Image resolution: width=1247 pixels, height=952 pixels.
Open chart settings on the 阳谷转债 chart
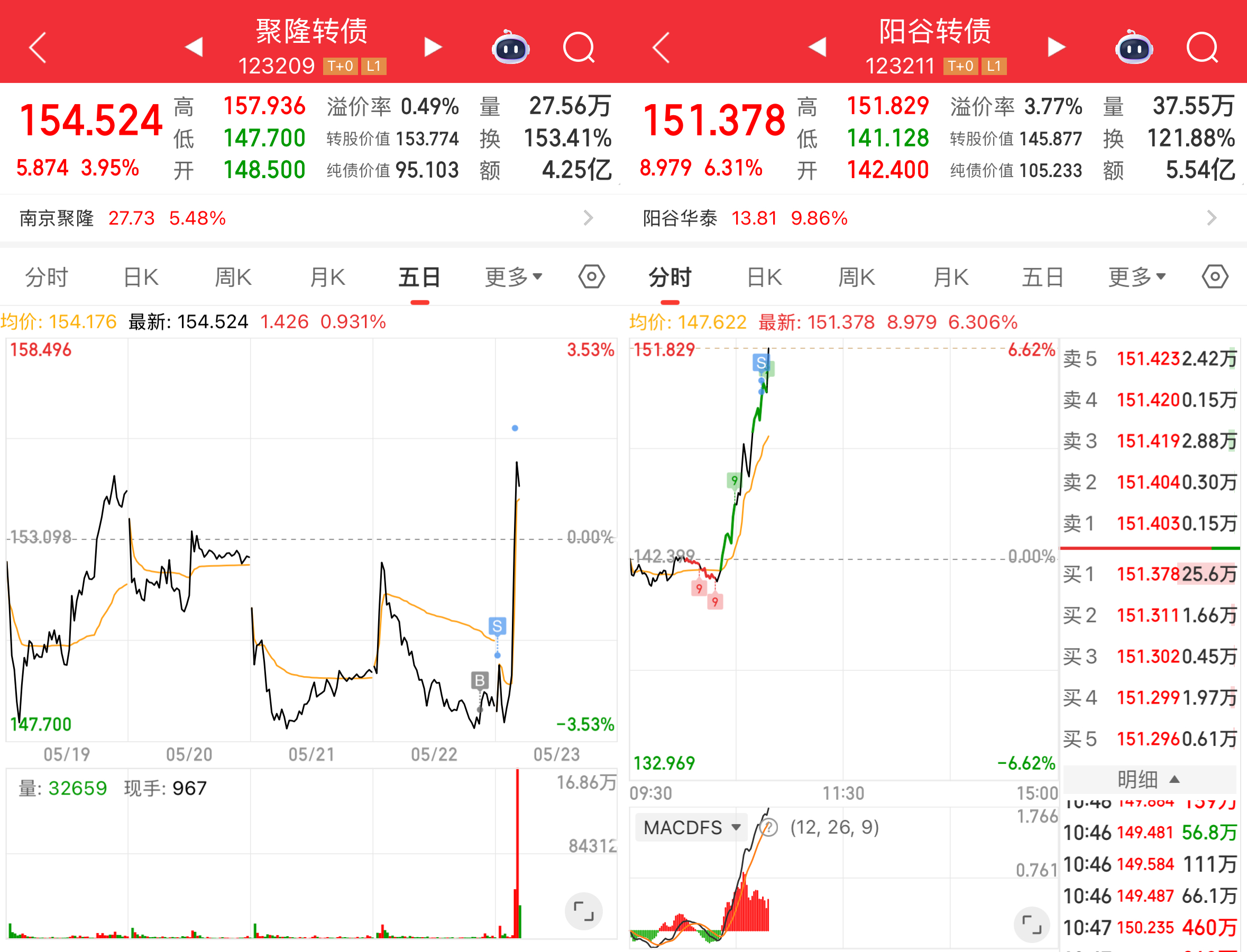click(x=1215, y=277)
